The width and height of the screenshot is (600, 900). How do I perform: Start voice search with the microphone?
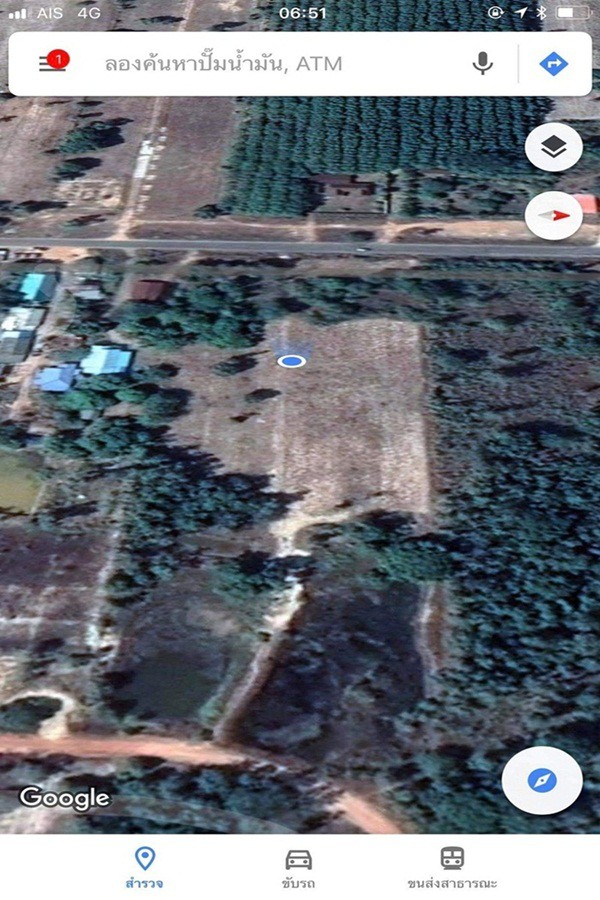pyautogui.click(x=483, y=64)
